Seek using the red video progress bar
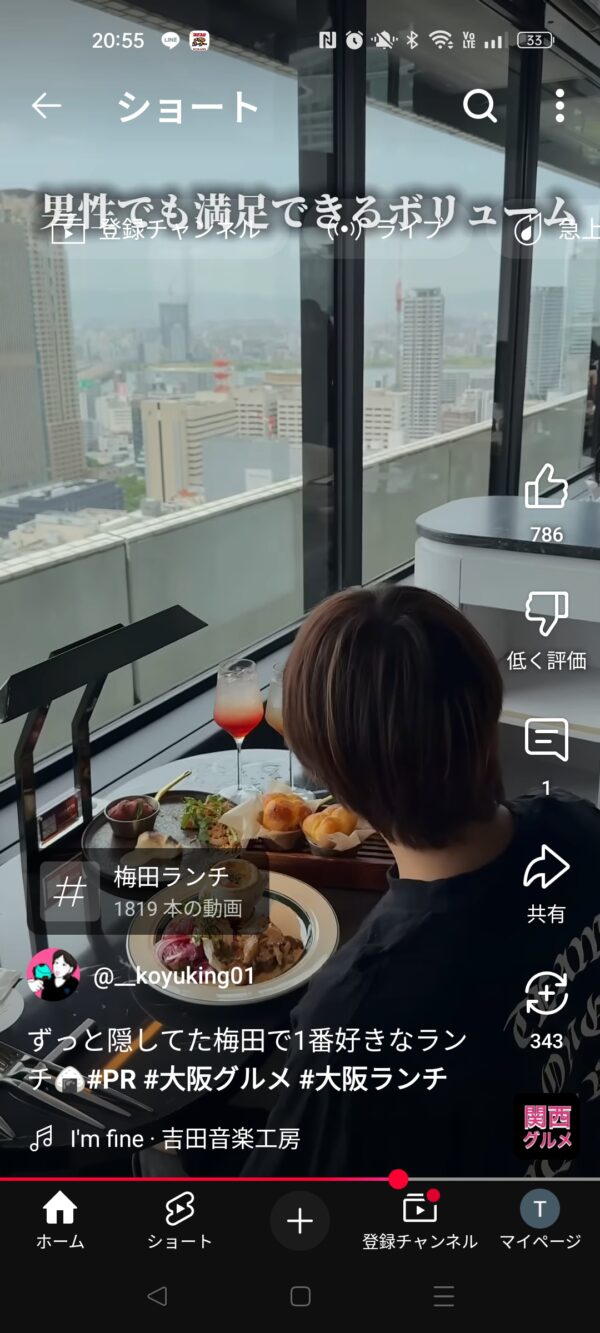 (x=300, y=1179)
